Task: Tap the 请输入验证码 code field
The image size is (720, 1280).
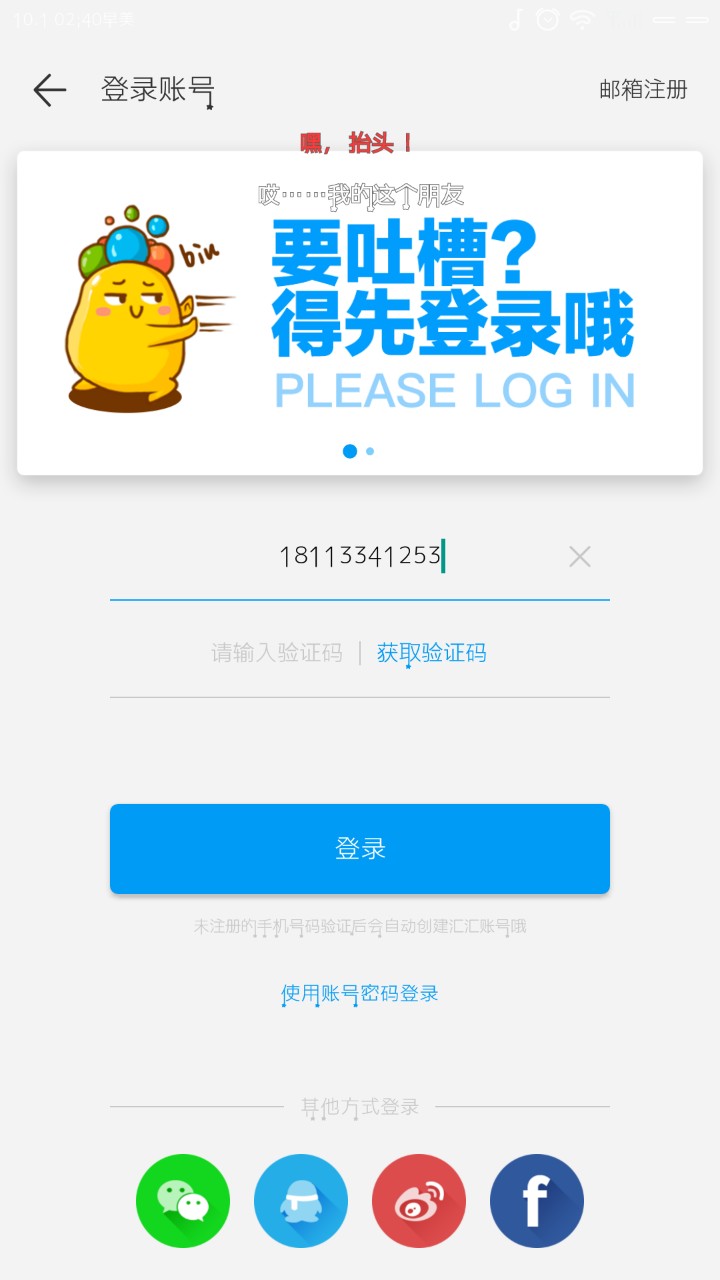Action: [277, 653]
